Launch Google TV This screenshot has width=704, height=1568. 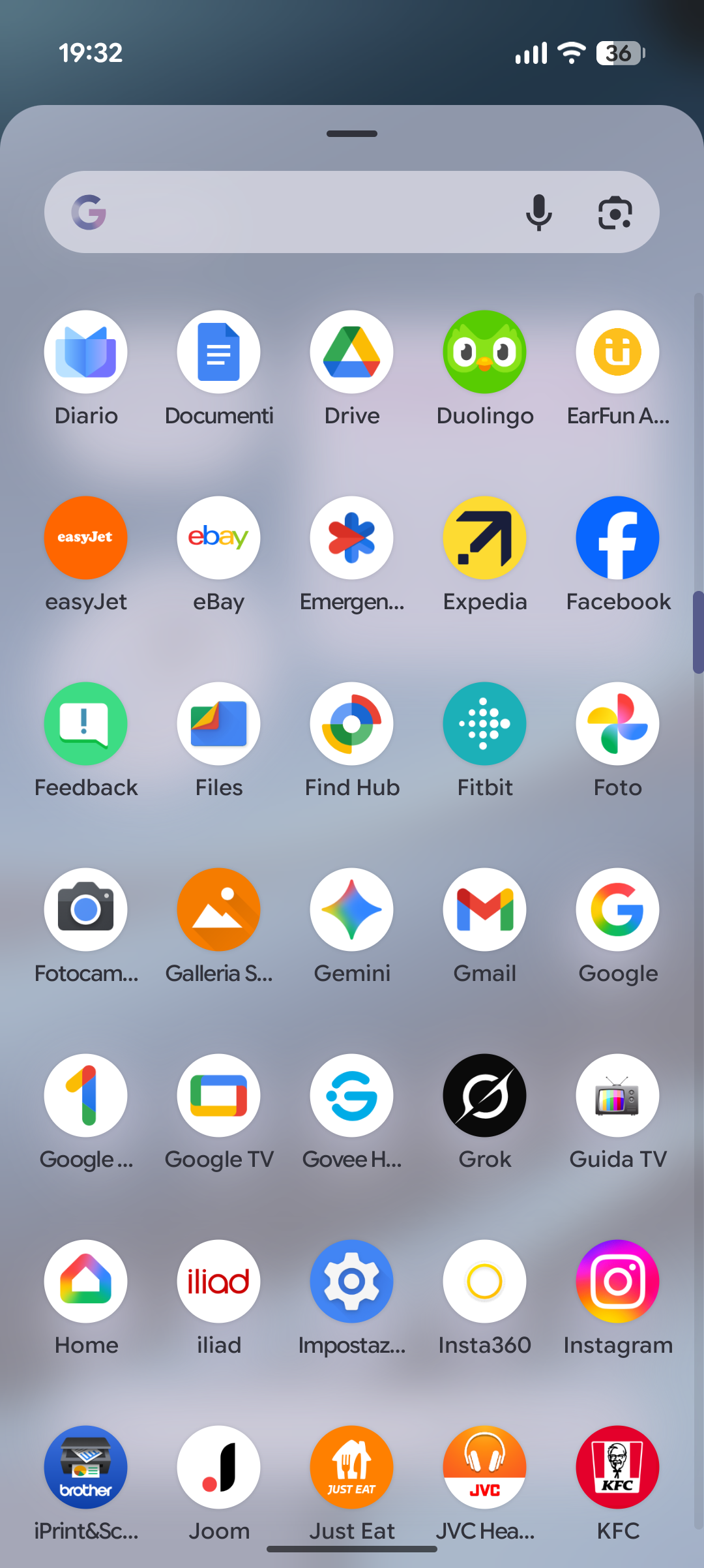tap(218, 1096)
